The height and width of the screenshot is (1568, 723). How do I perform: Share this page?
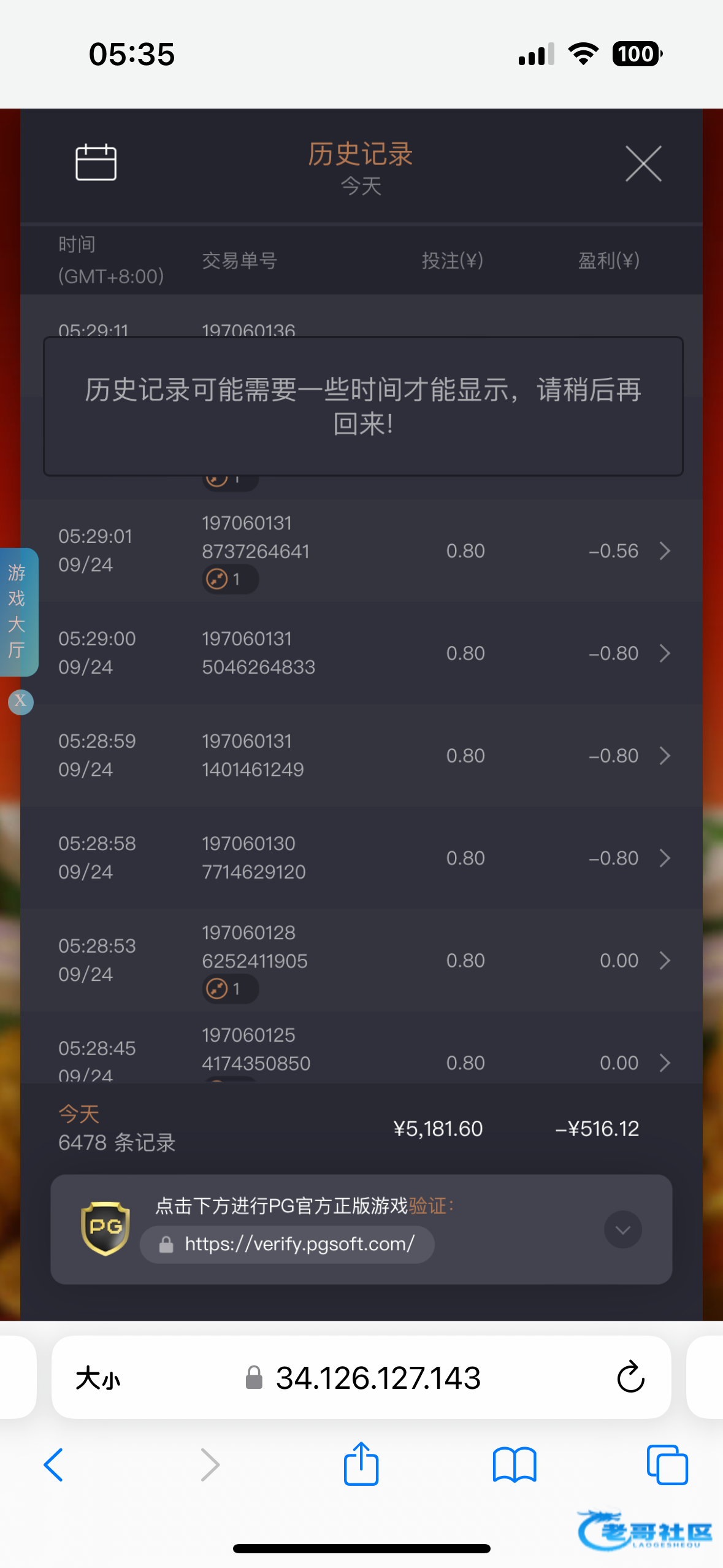(x=361, y=1463)
